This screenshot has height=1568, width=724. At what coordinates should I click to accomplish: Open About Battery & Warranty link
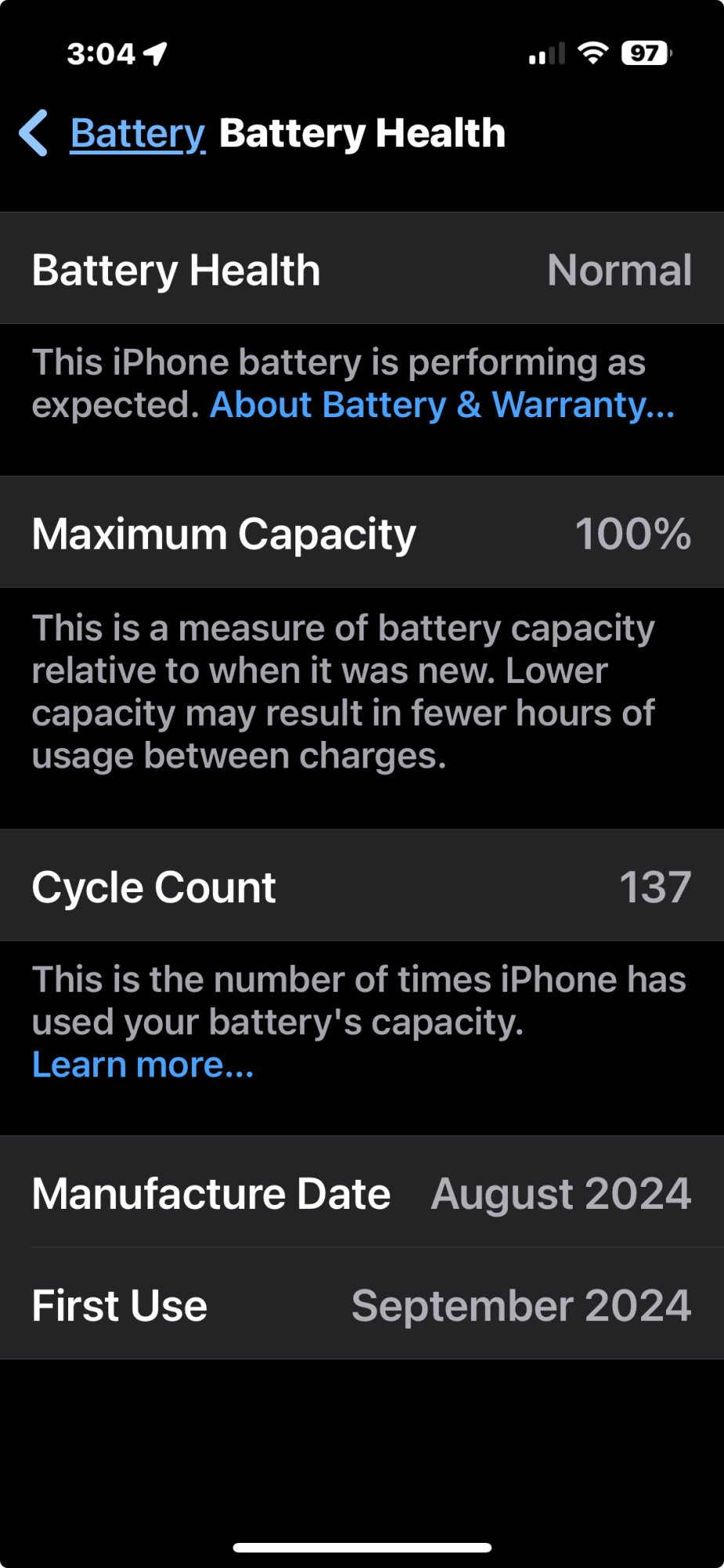(x=442, y=405)
